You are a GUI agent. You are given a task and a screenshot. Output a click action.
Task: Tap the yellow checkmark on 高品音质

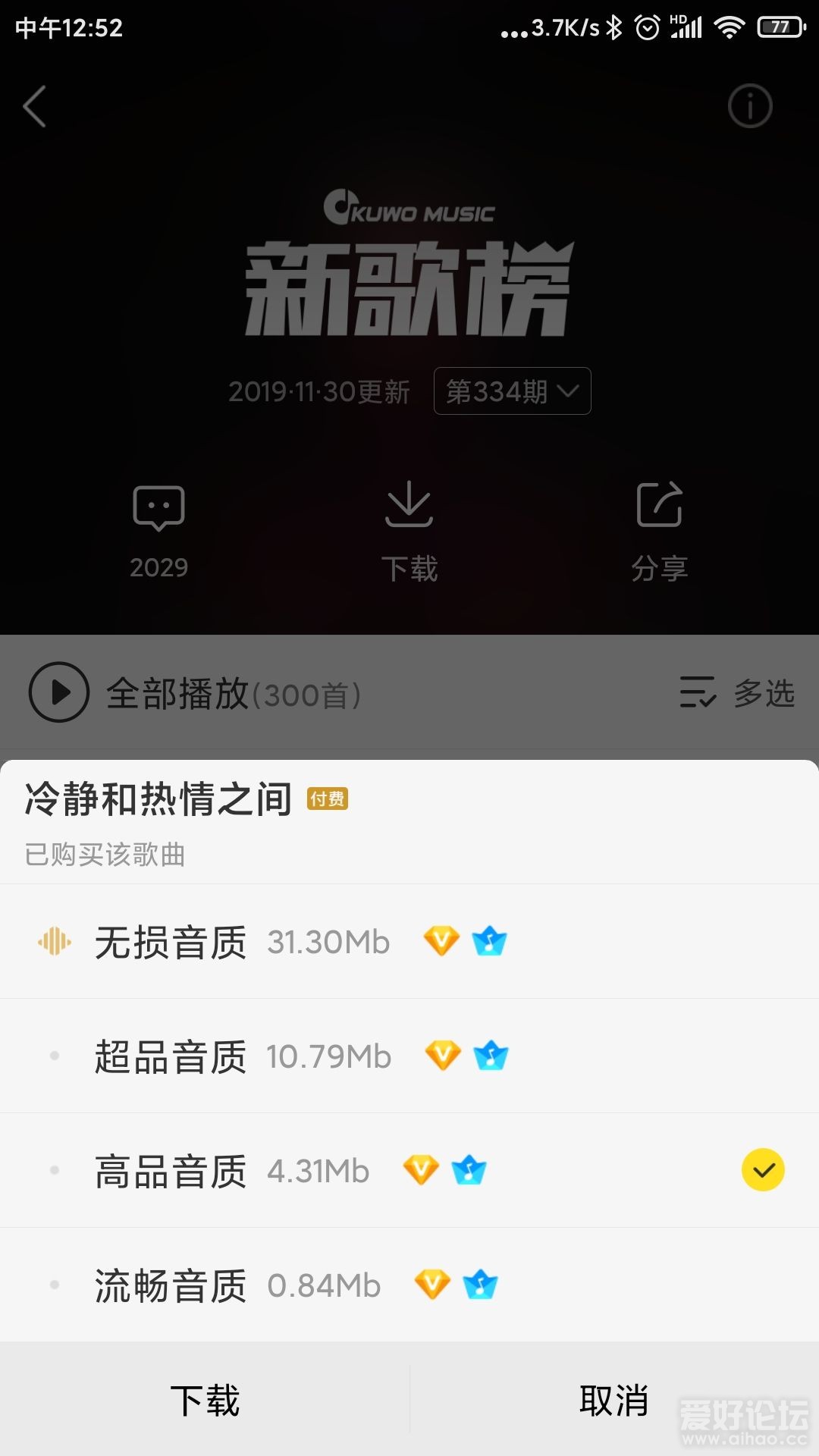click(764, 1170)
